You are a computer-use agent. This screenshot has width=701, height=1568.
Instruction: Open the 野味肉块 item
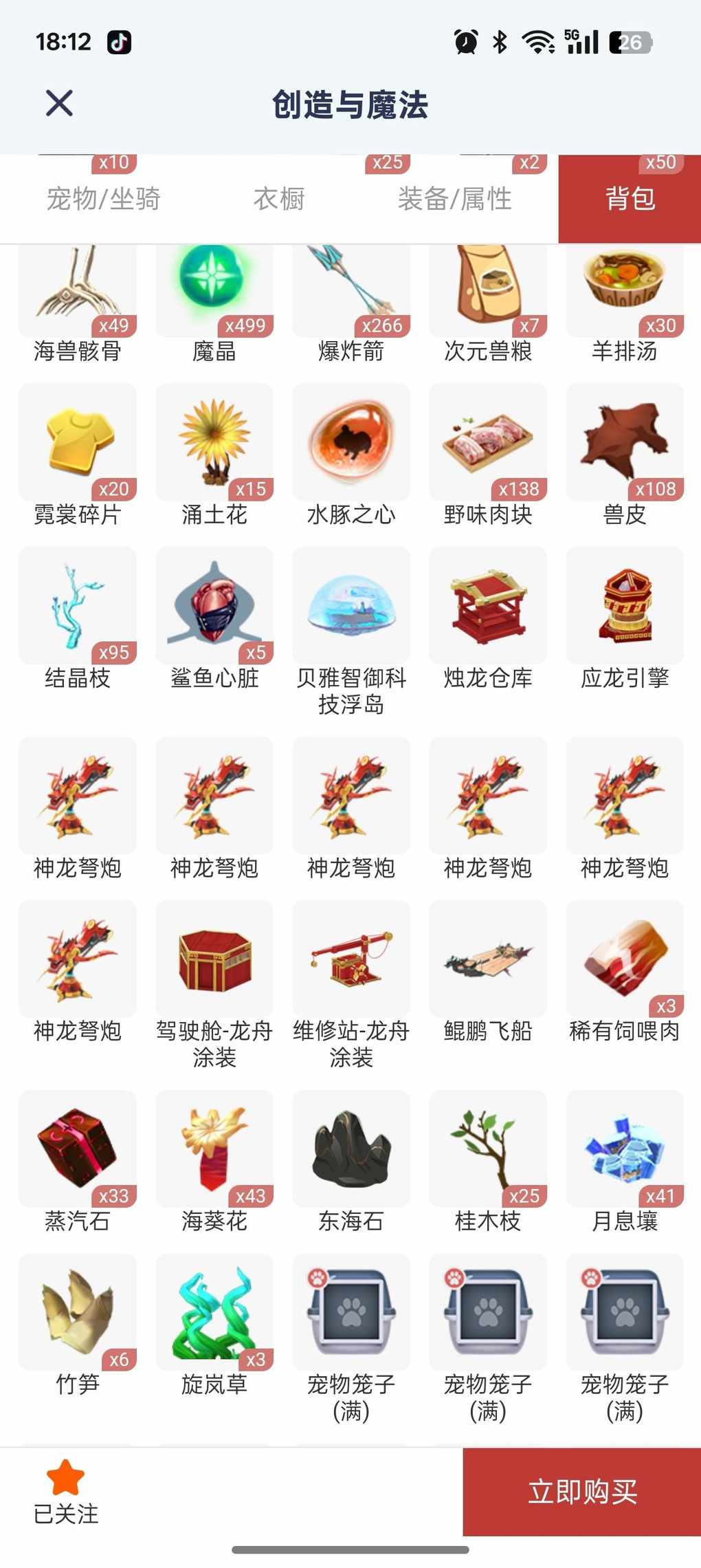click(x=488, y=442)
